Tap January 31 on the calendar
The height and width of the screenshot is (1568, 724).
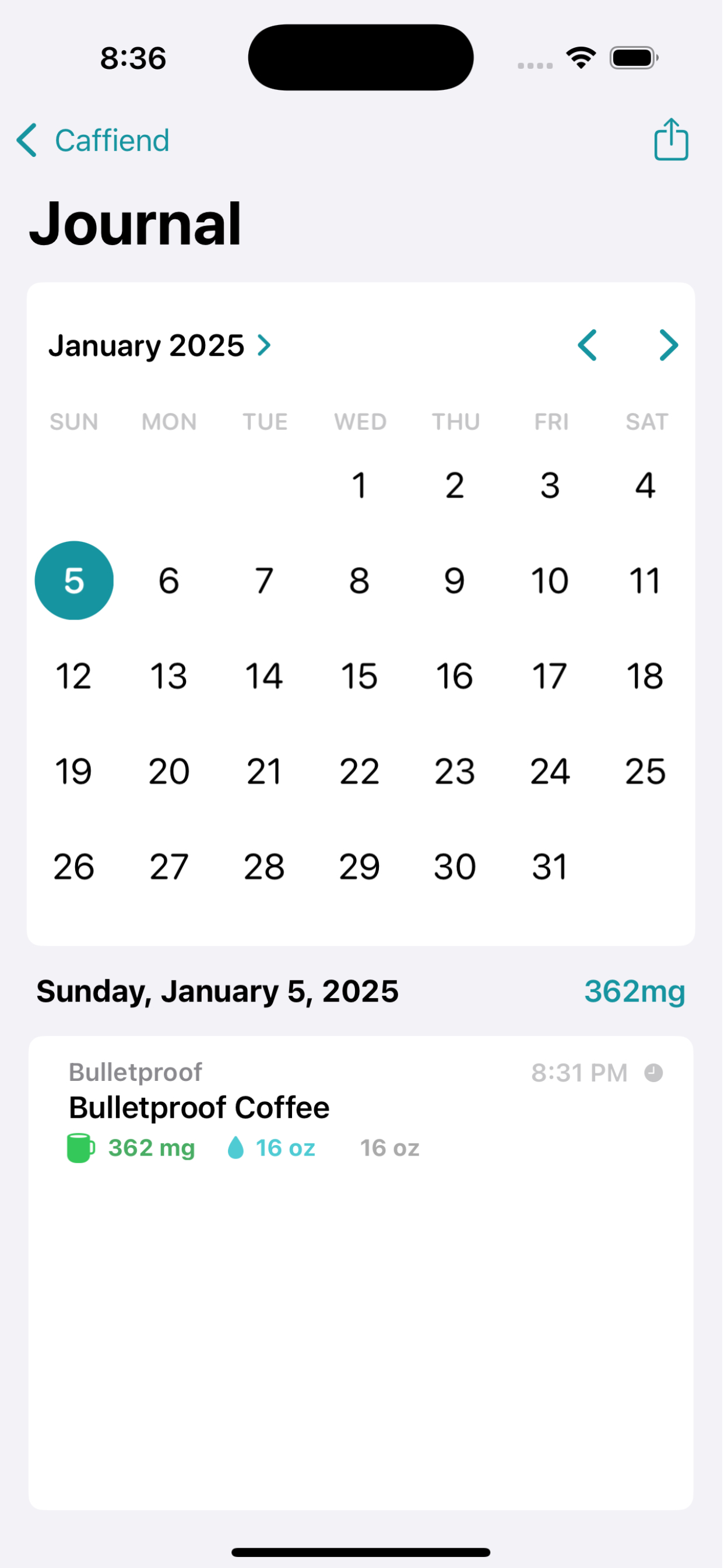tap(551, 867)
